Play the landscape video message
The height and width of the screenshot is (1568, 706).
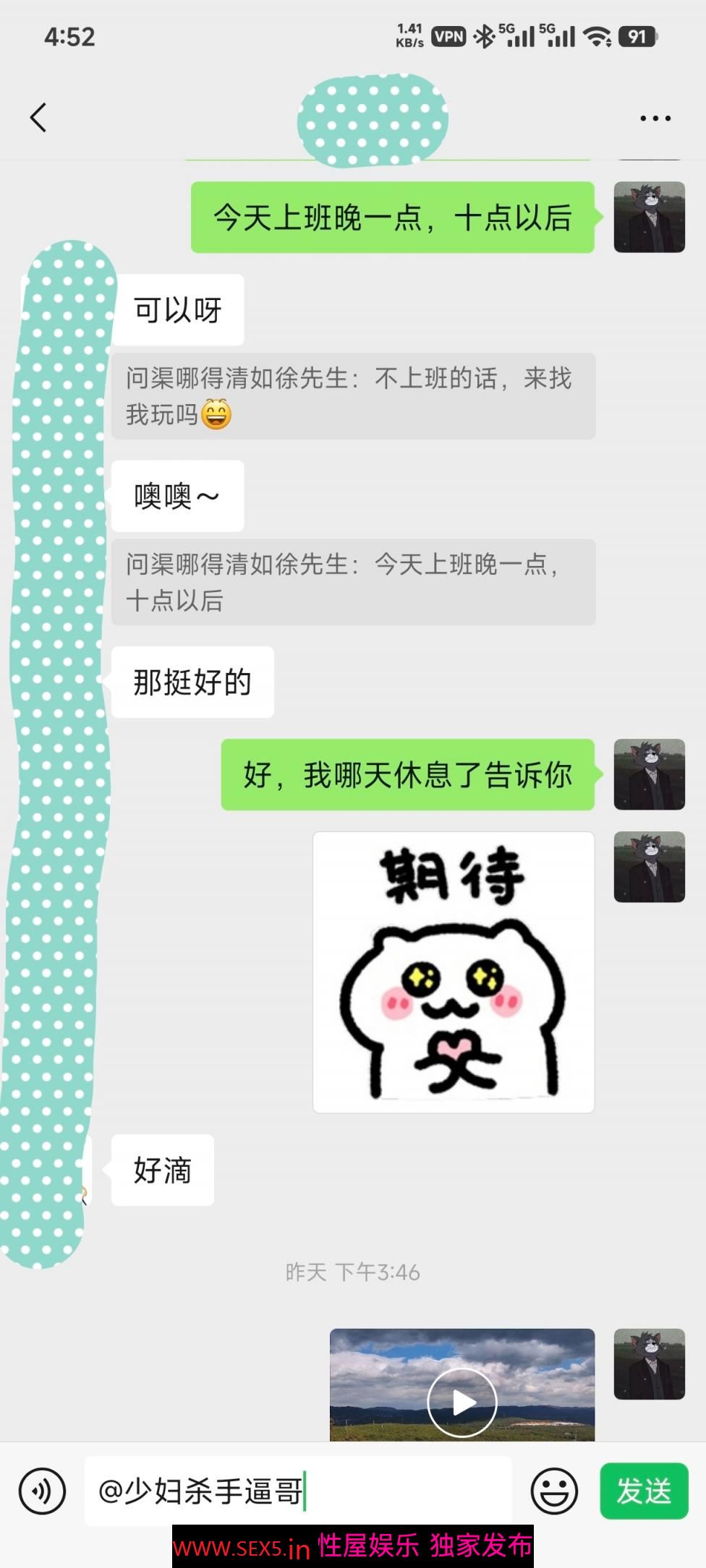pos(462,1402)
